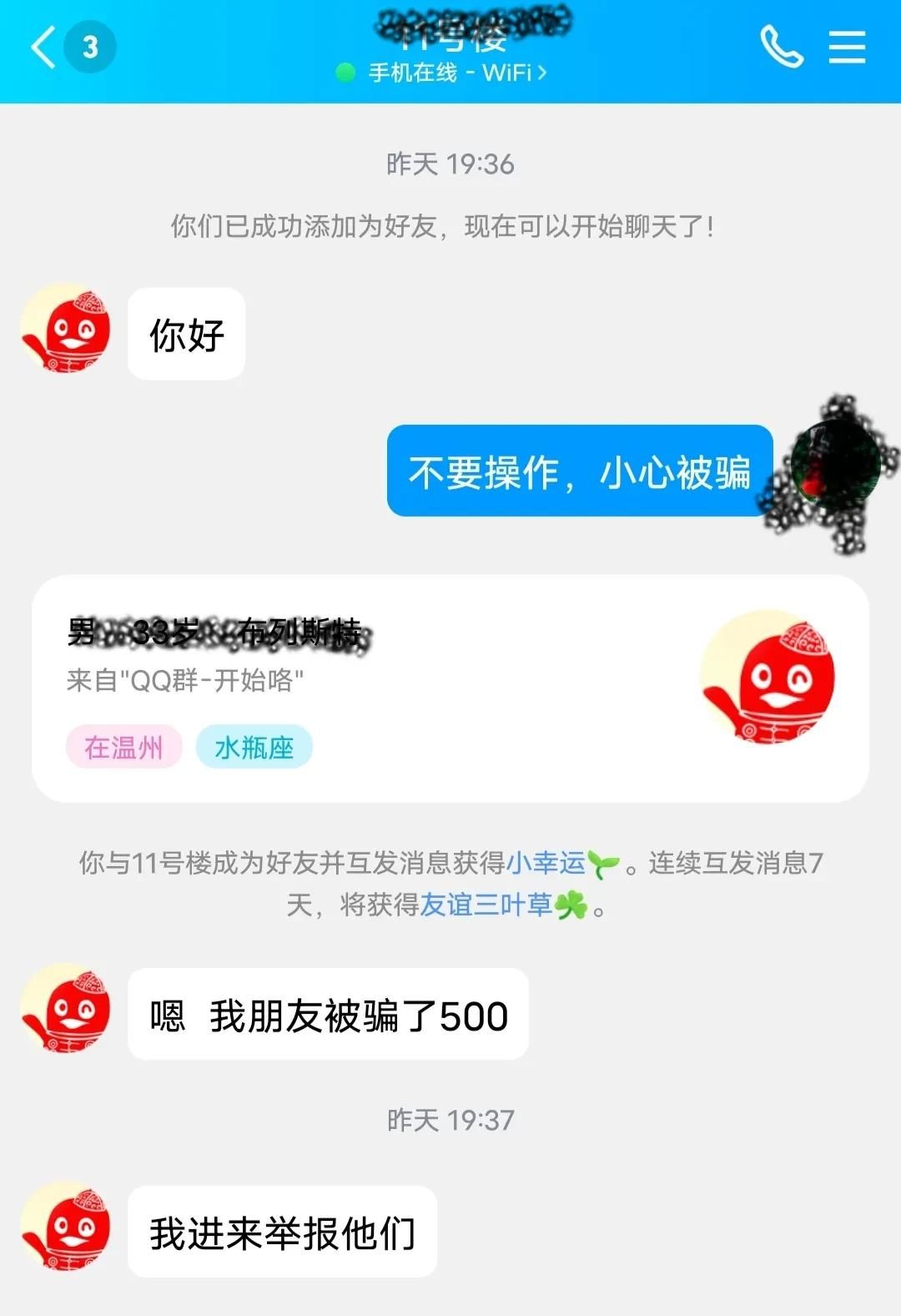Open the voice call icon in the top bar
Viewport: 901px width, 1316px height.
[783, 48]
